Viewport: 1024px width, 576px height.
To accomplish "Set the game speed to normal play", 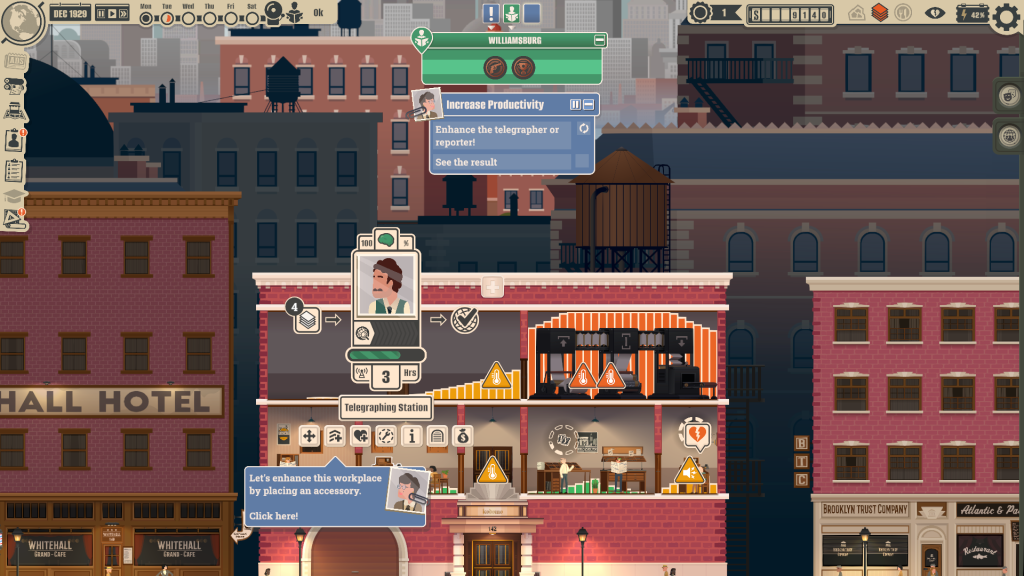I will 111,15.
